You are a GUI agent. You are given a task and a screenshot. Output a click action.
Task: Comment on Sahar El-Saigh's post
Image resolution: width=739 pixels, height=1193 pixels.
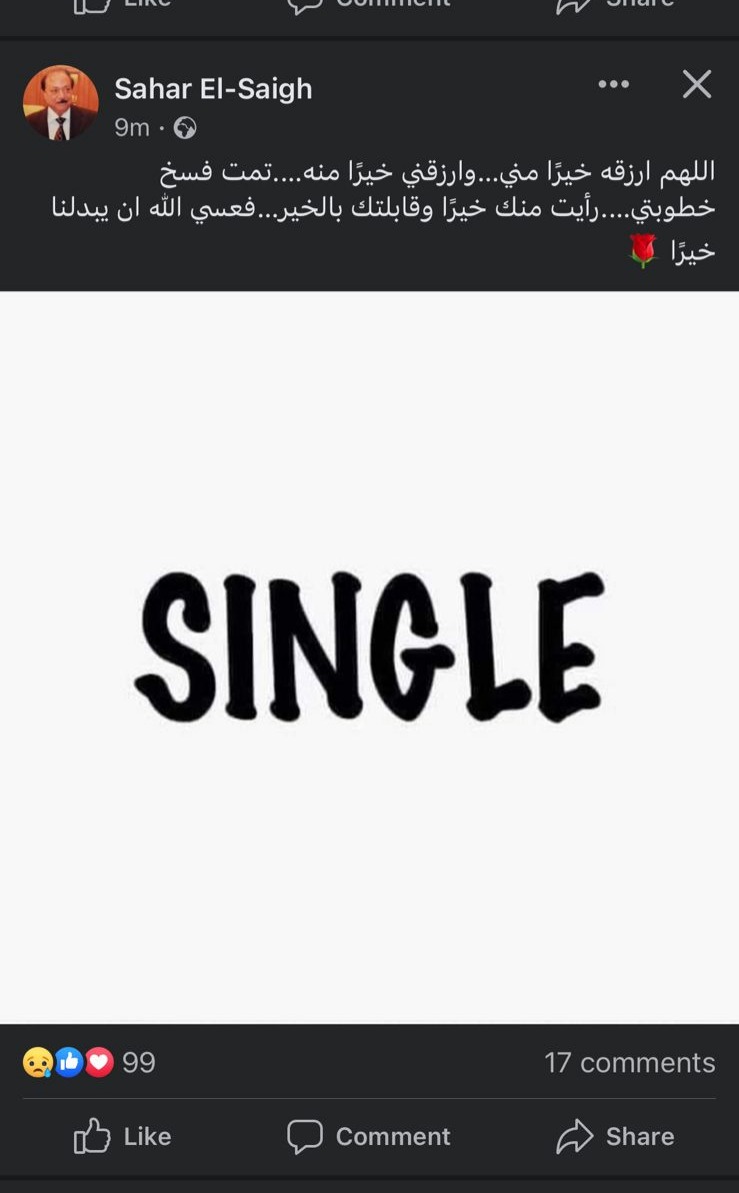pos(369,1136)
